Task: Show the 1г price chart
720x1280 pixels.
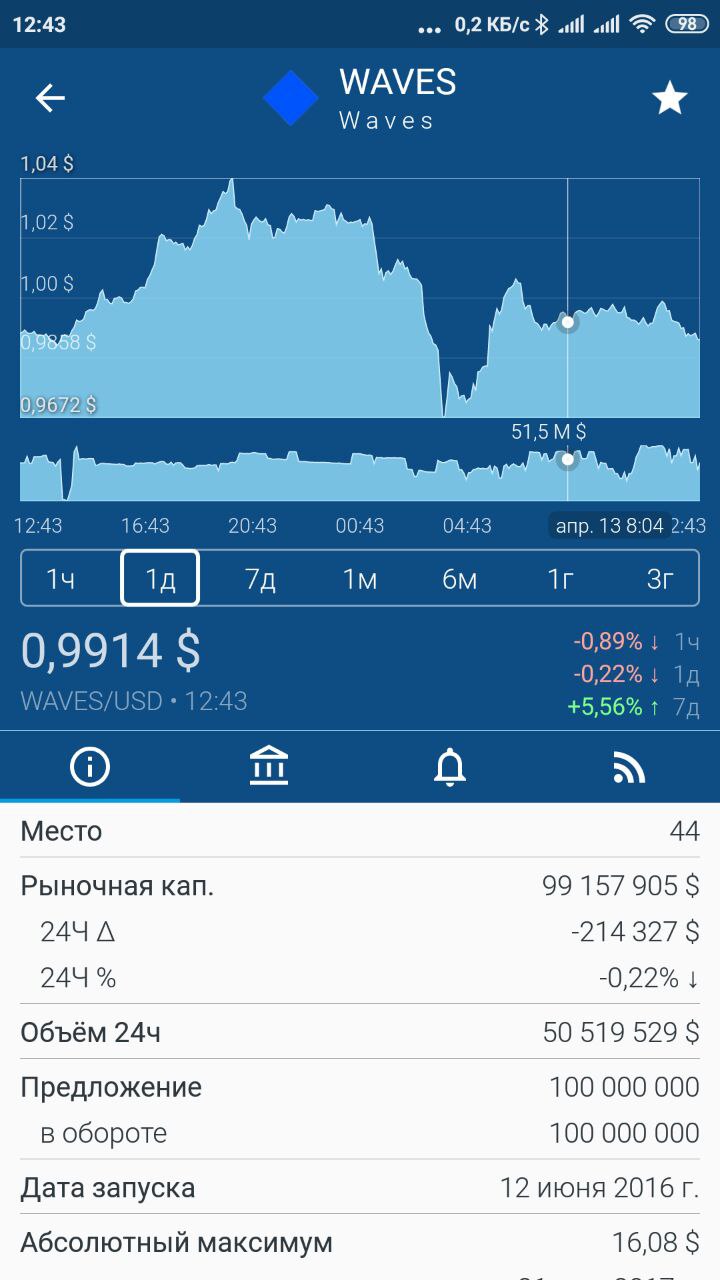Action: [560, 578]
